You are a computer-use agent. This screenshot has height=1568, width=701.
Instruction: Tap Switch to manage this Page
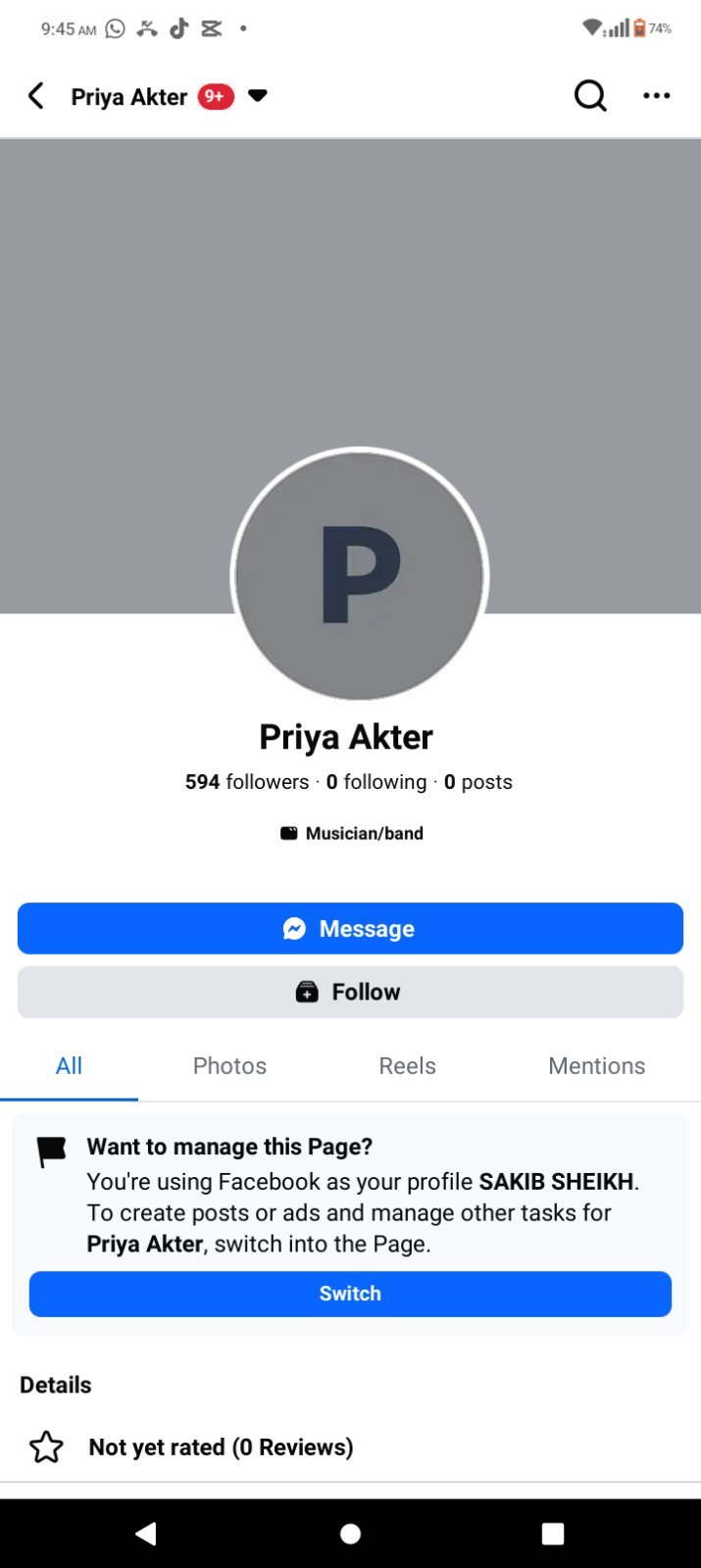350,1294
